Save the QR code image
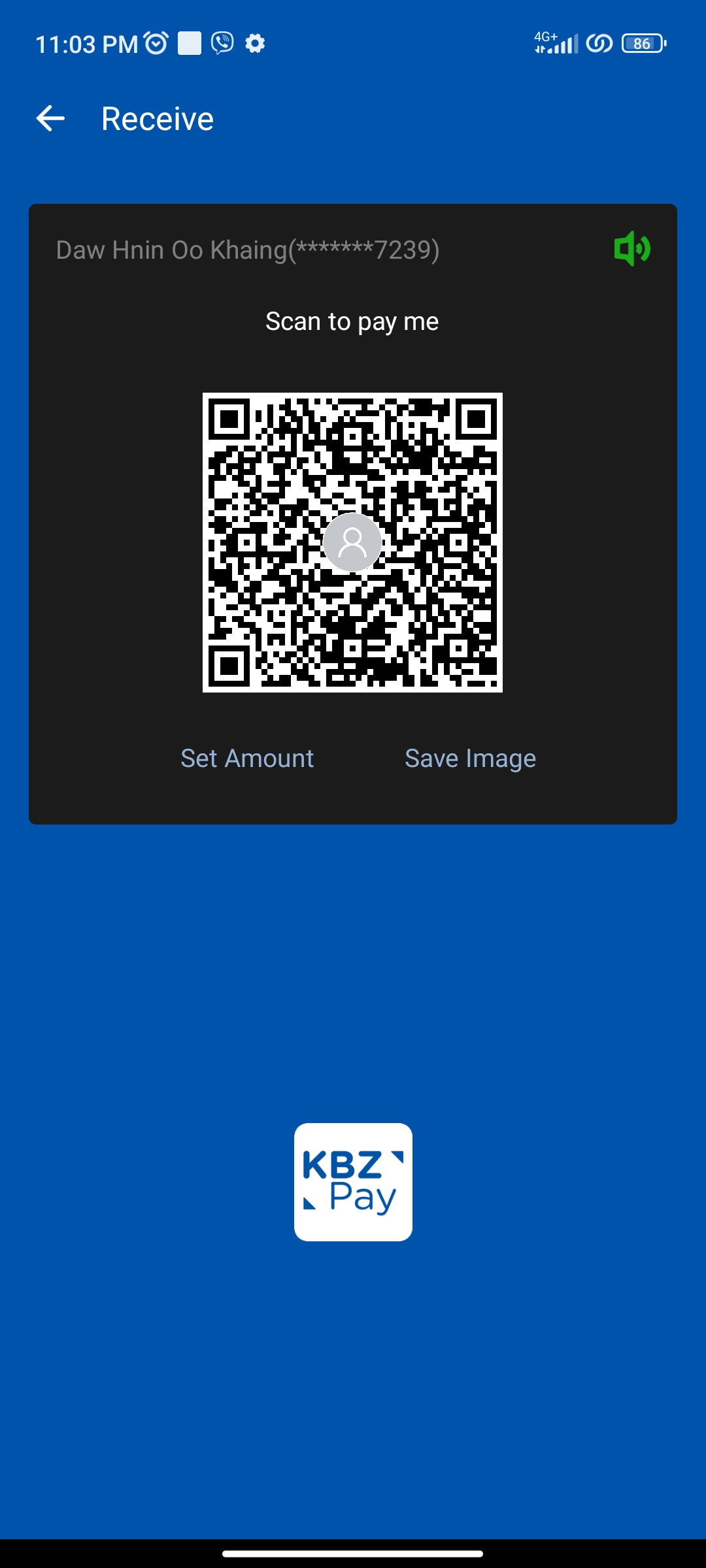This screenshot has width=706, height=1568. (470, 759)
